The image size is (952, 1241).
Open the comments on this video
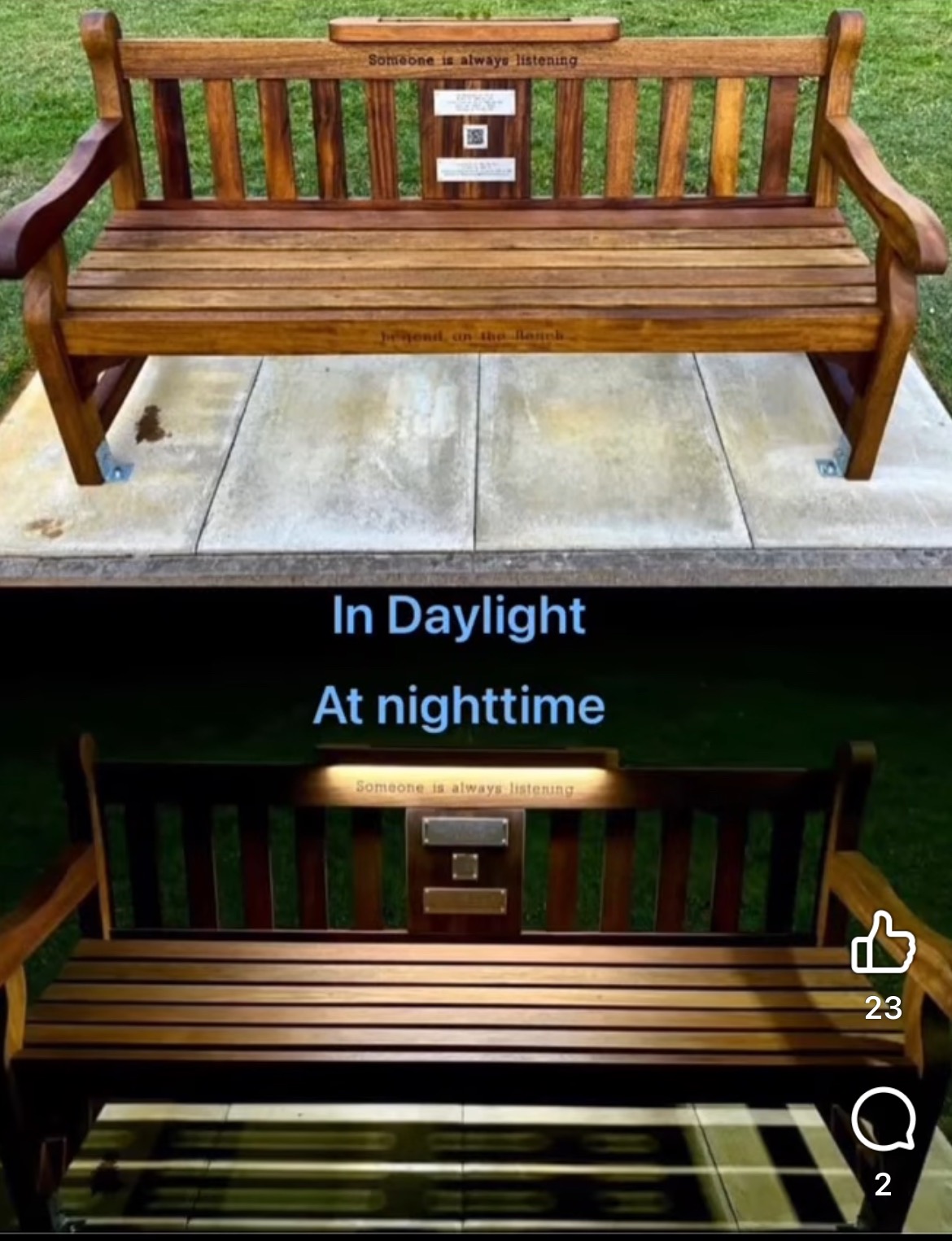coord(883,1119)
